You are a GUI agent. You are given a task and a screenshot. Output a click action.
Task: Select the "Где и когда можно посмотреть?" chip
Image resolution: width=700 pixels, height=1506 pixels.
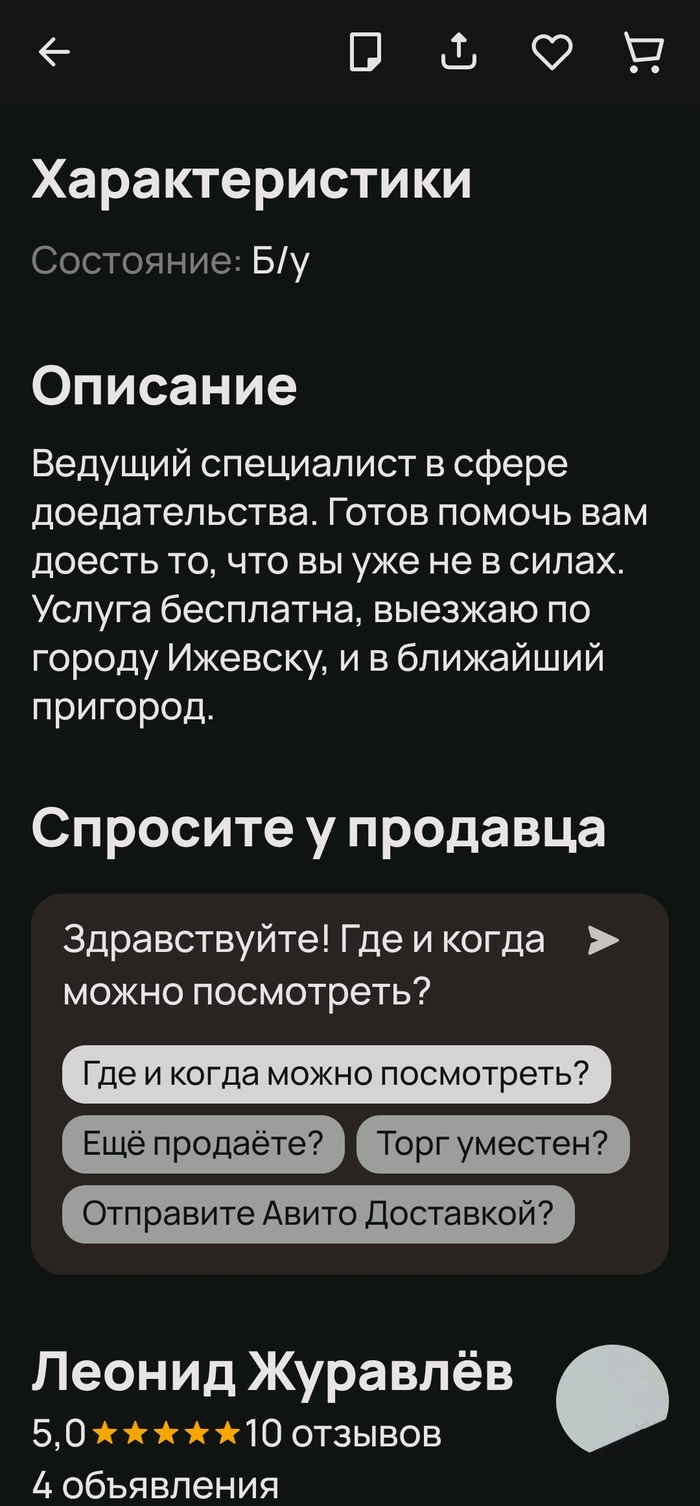tap(336, 1074)
